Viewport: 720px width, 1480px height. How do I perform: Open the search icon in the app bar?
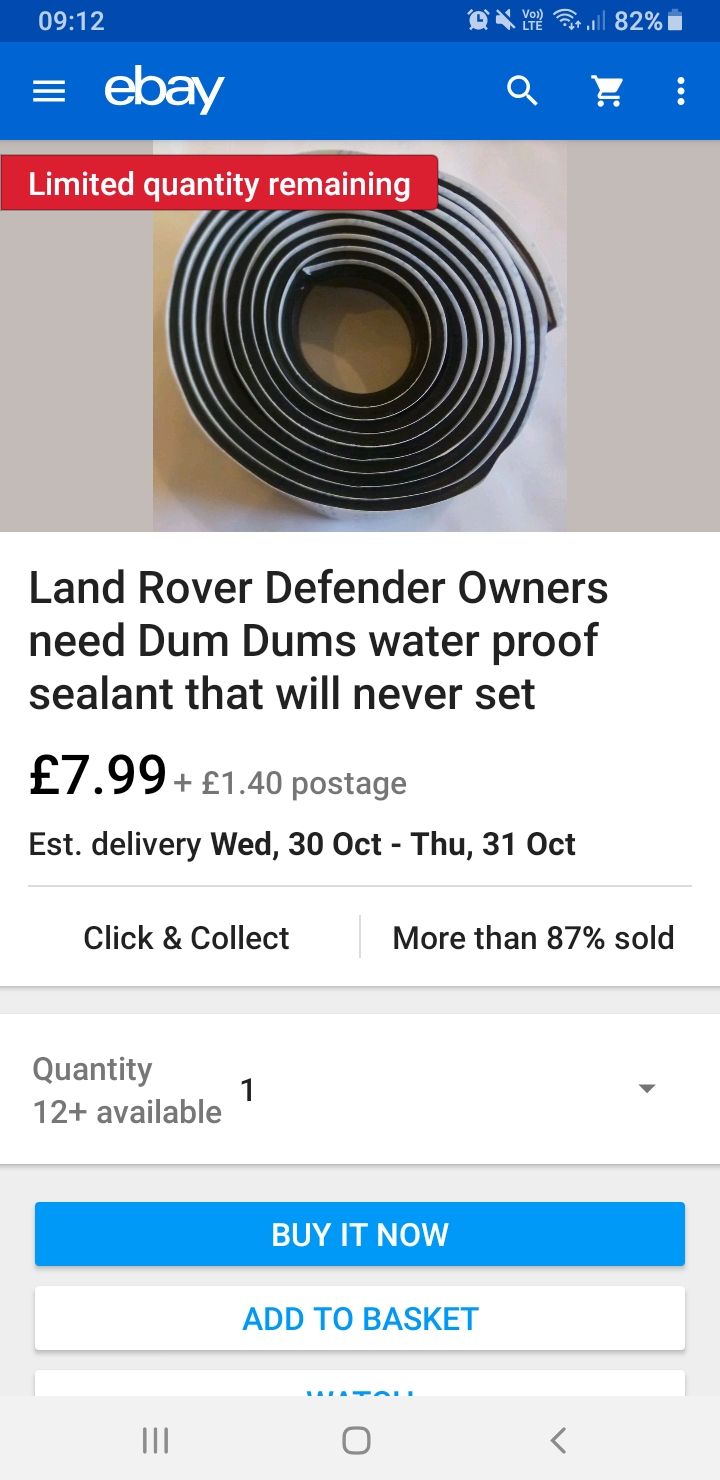(x=522, y=91)
